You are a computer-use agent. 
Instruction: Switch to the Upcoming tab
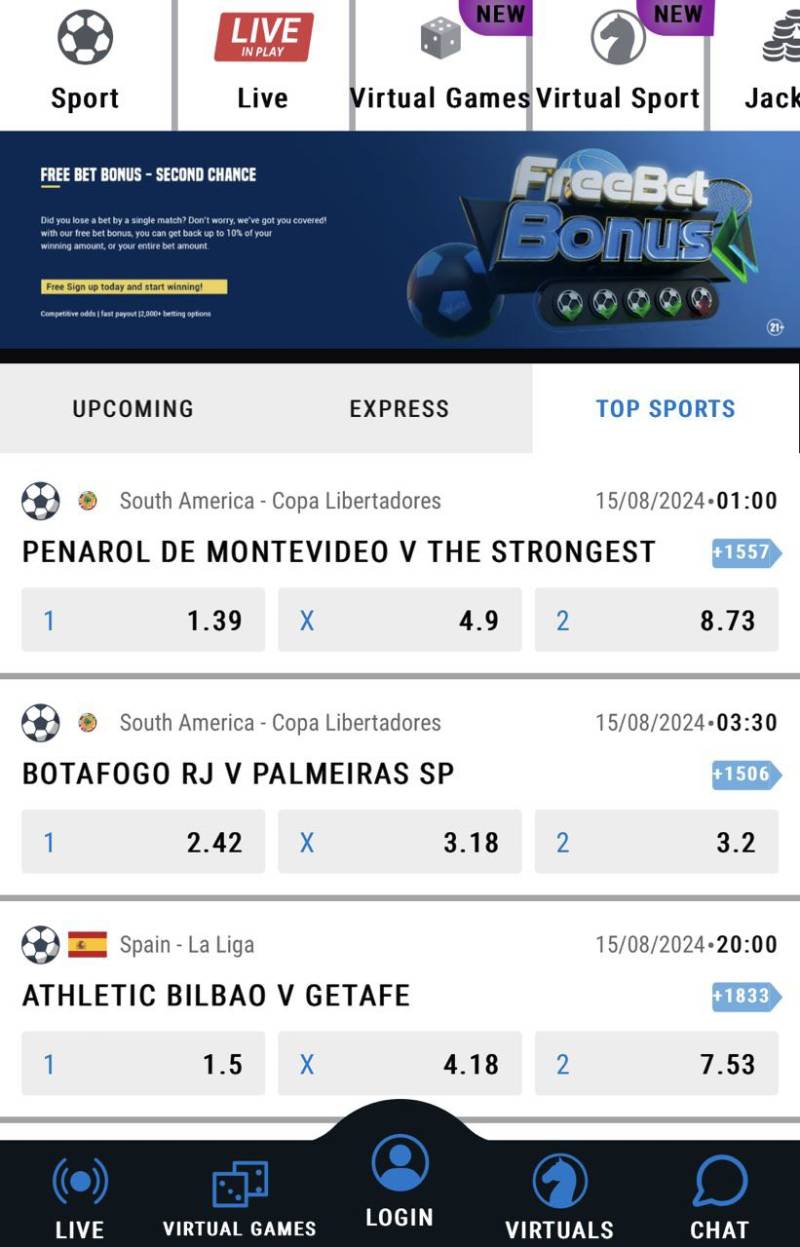[133, 409]
